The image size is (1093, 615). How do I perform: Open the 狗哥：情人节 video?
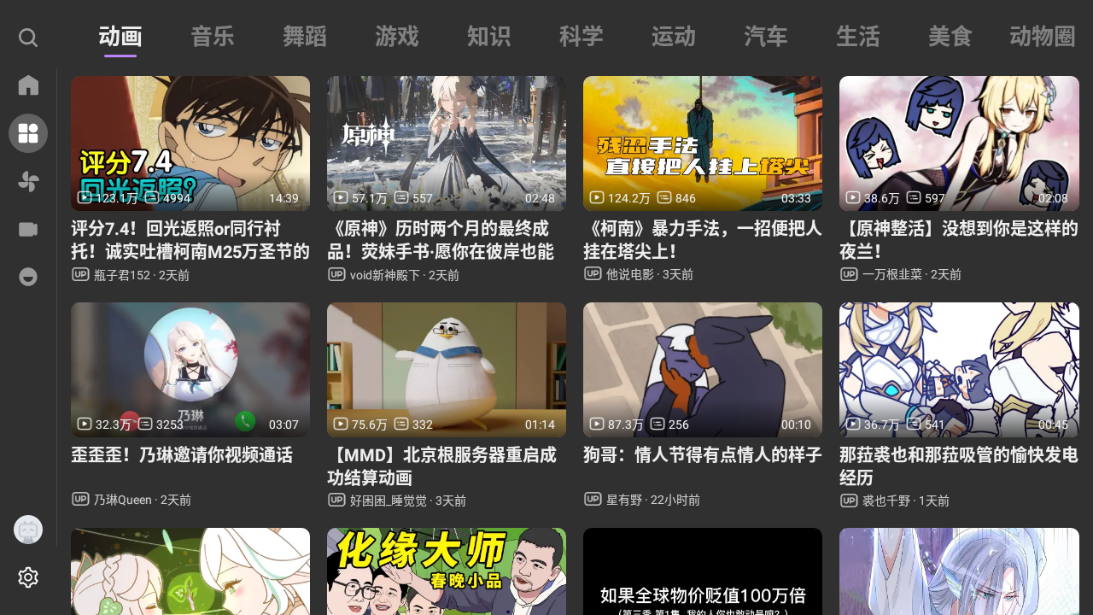702,370
